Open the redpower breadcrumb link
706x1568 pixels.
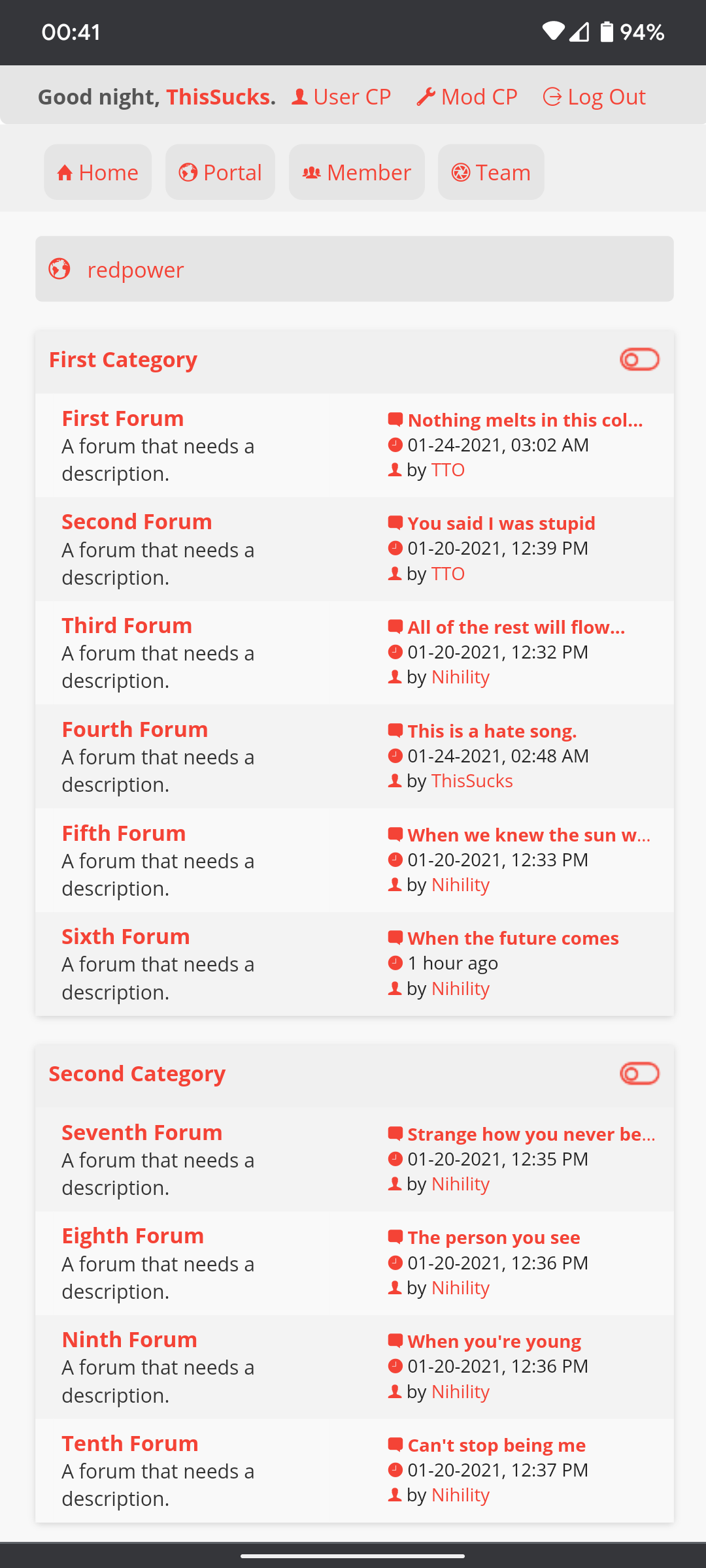135,269
